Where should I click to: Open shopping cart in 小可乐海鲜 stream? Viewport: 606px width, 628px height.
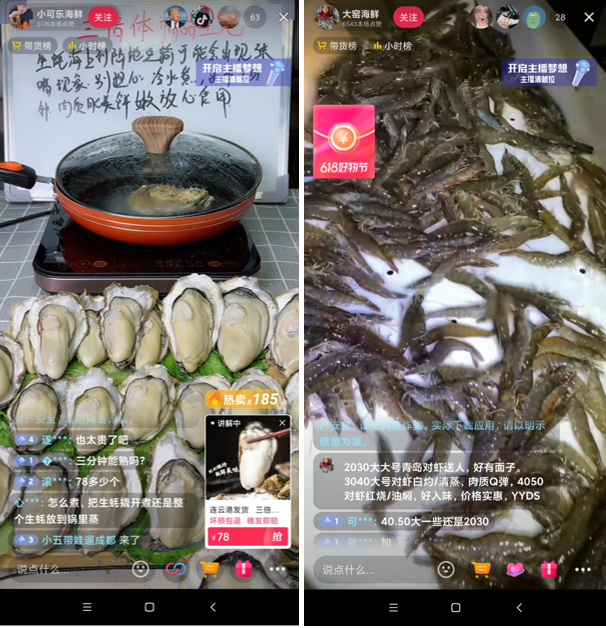click(x=209, y=569)
